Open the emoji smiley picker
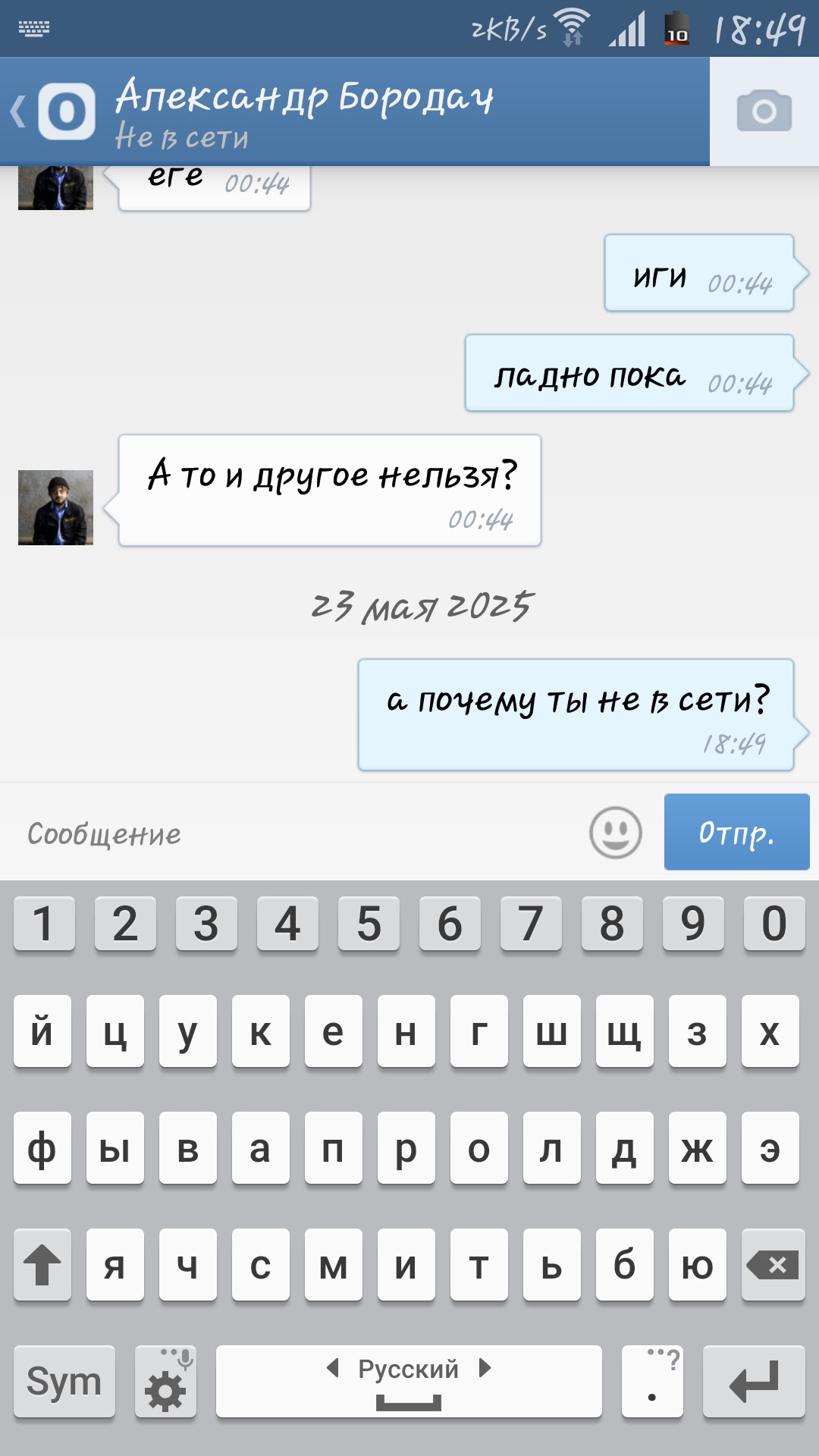The image size is (819, 1456). pos(615,833)
